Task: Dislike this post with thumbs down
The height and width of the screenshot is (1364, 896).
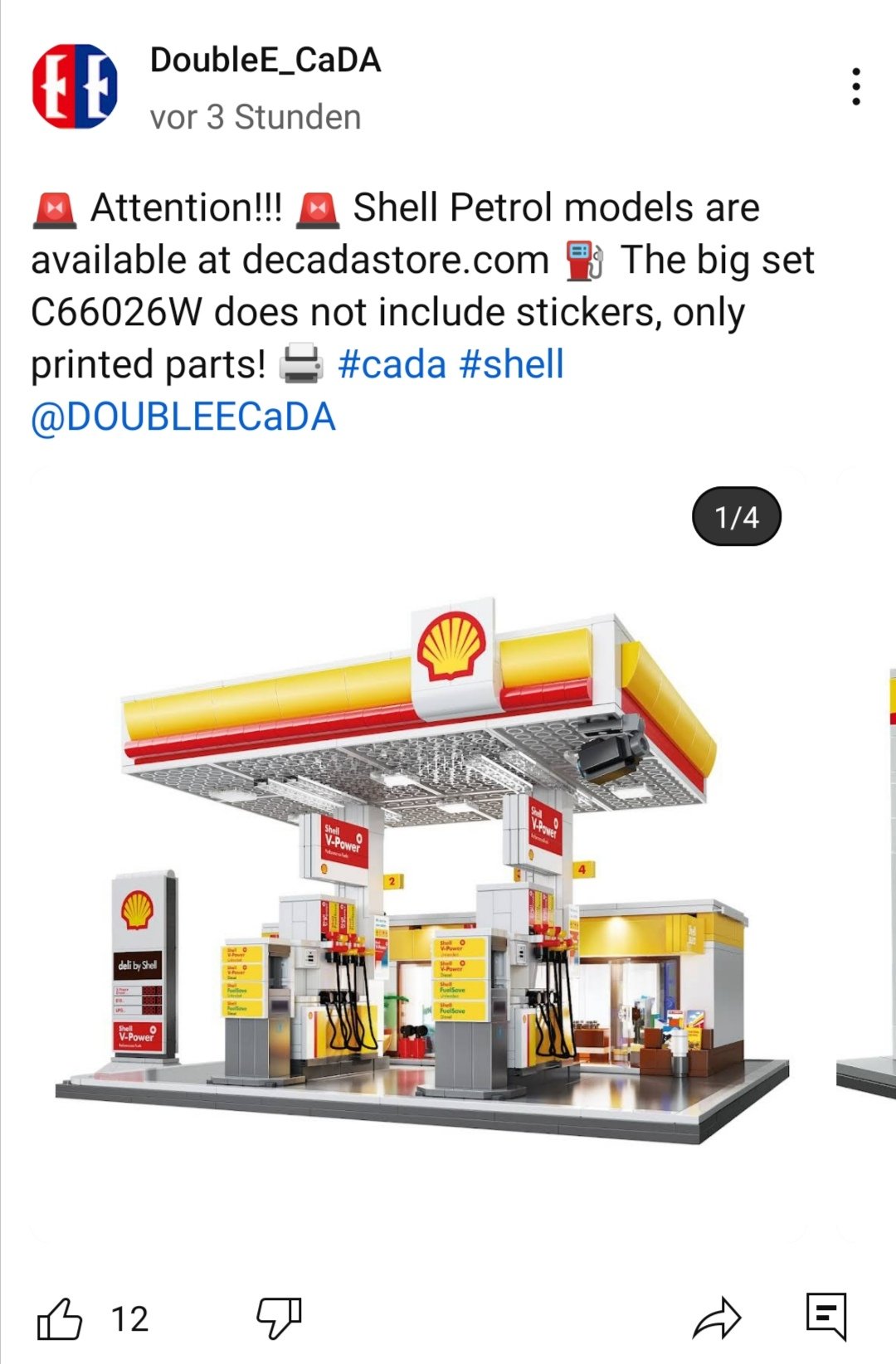Action: [278, 1318]
